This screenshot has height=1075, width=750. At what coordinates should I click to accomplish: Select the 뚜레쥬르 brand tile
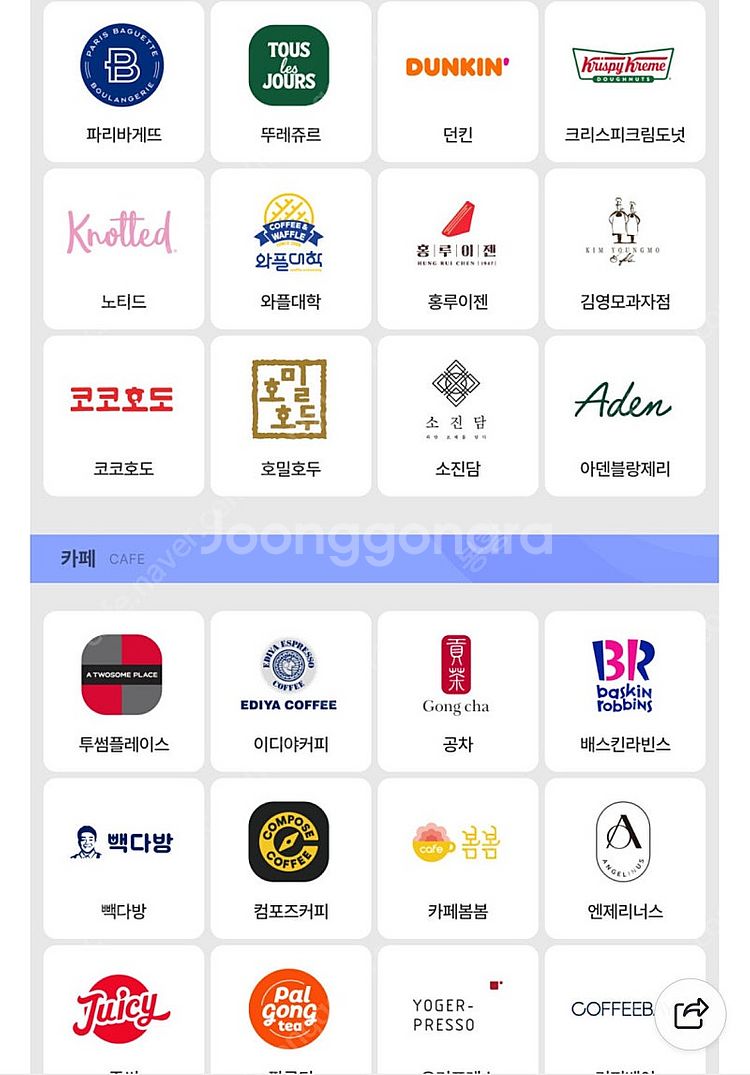(290, 82)
